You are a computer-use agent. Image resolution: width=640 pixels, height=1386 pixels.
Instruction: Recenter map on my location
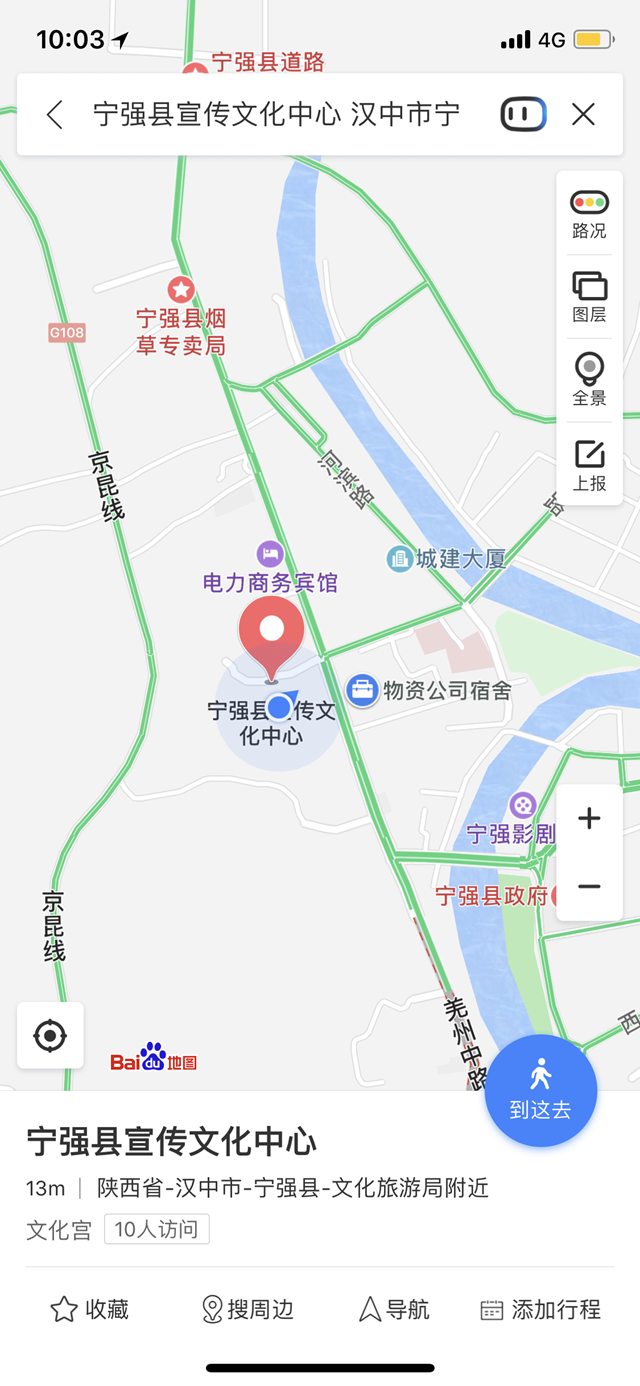pos(50,1035)
